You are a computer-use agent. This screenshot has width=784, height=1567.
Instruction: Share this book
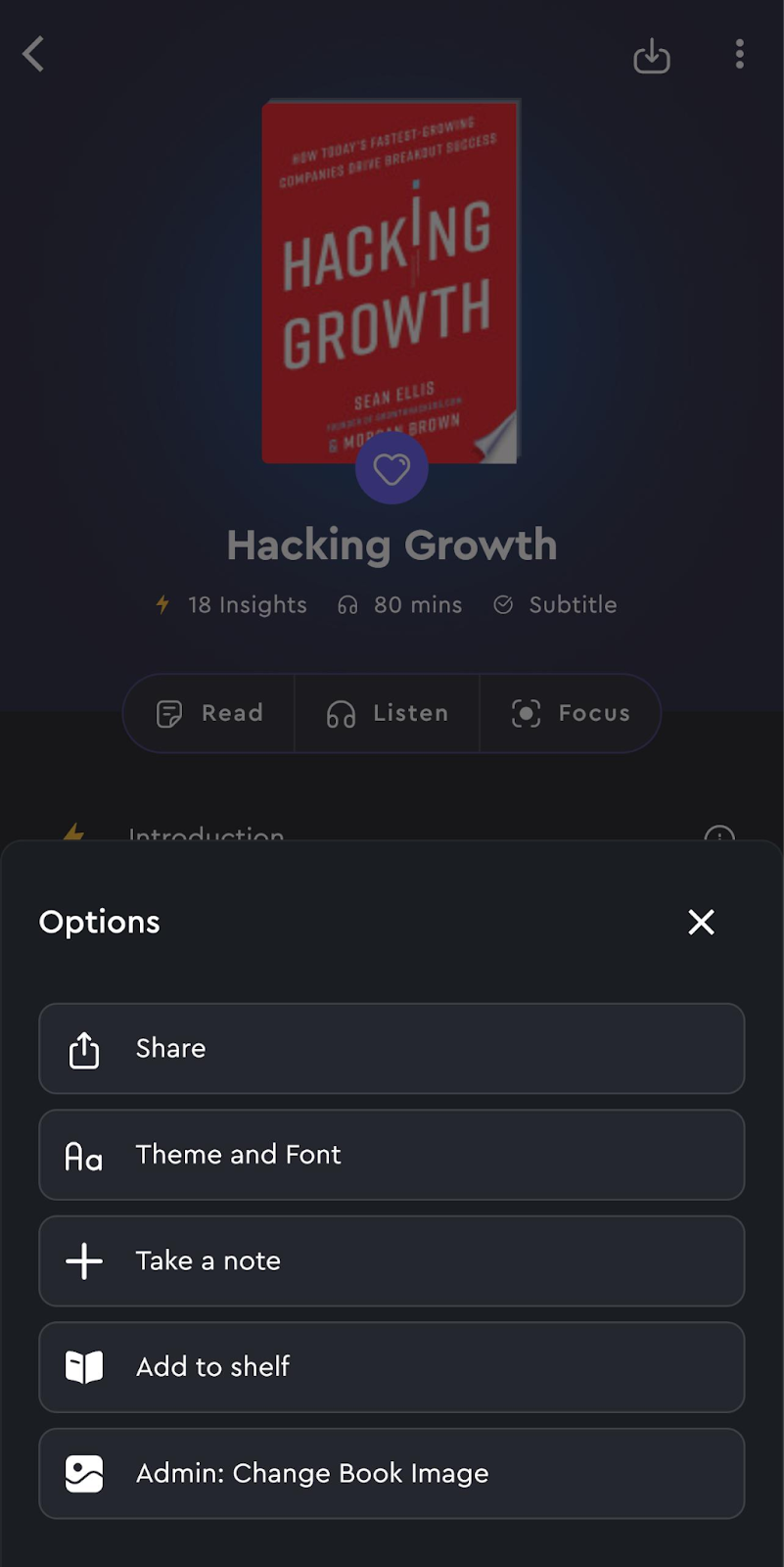point(392,1048)
